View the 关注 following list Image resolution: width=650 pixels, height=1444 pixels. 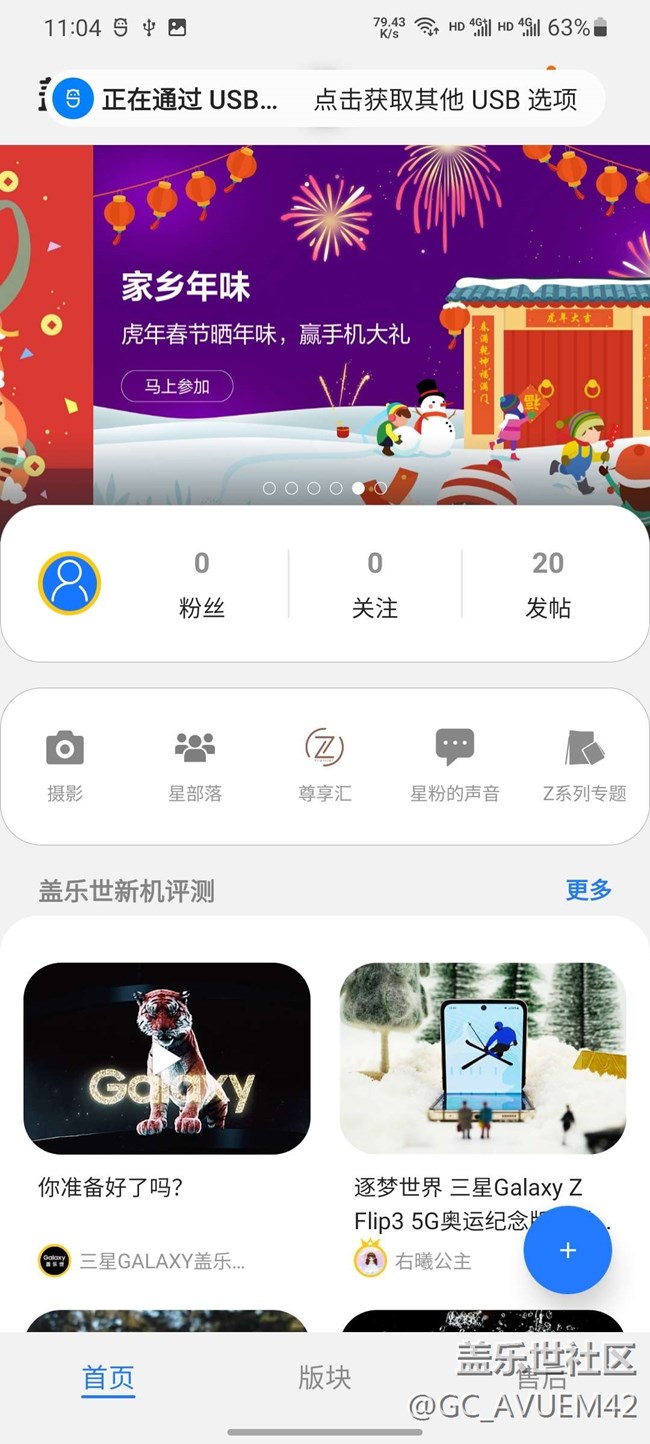tap(375, 585)
